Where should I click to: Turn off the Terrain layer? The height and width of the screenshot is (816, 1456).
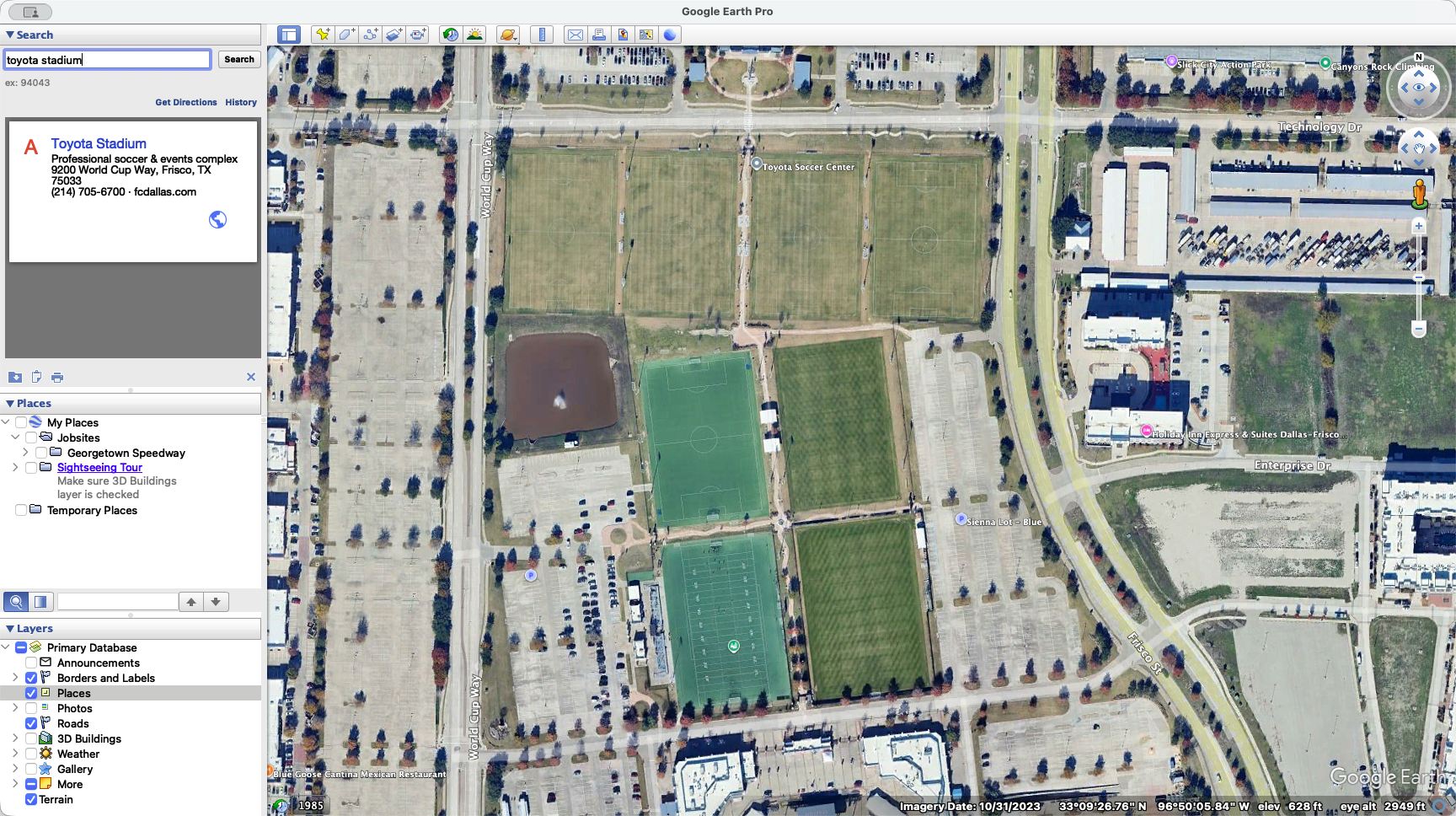(x=31, y=799)
